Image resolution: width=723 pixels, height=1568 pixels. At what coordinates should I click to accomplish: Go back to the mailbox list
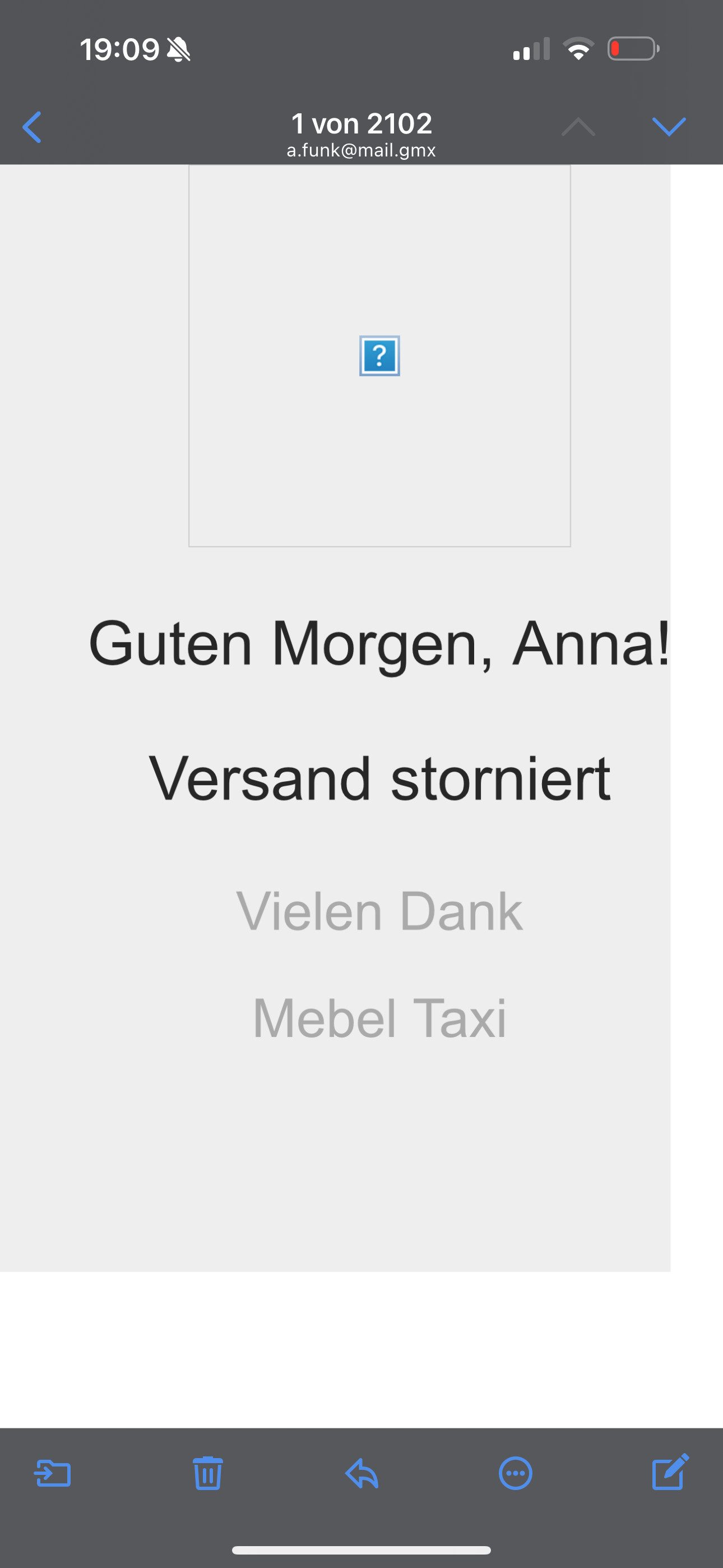(31, 127)
